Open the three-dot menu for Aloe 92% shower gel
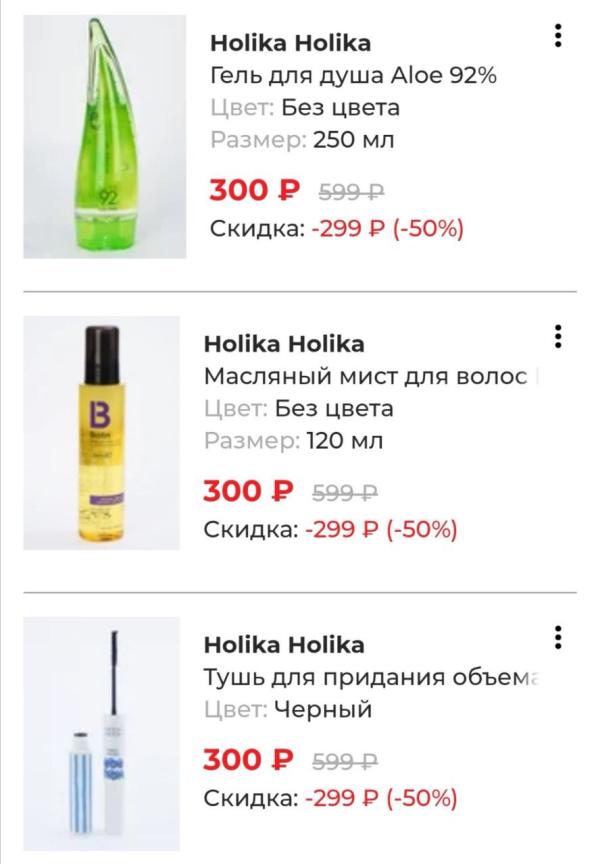 (x=558, y=36)
